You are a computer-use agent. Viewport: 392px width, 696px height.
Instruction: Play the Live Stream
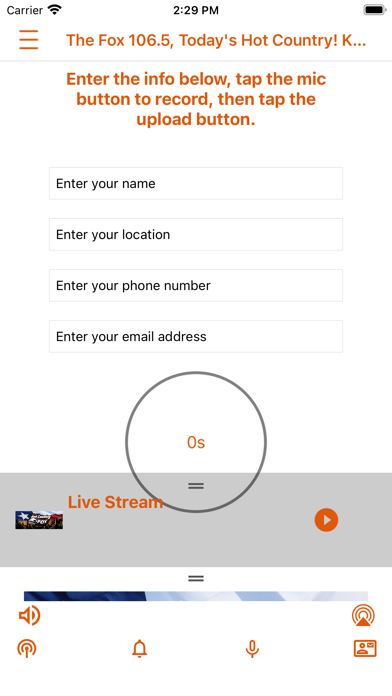click(x=326, y=520)
